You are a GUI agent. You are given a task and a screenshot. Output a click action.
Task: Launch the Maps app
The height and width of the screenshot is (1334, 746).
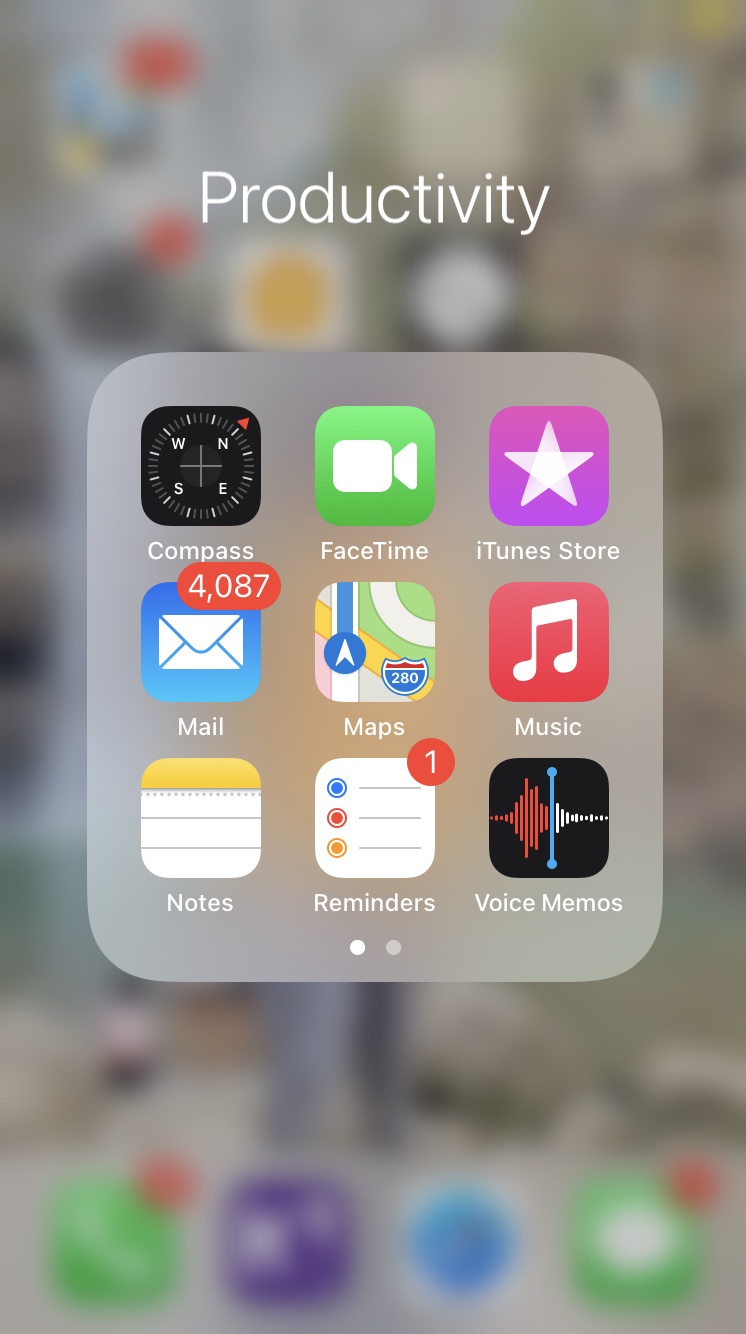[375, 642]
